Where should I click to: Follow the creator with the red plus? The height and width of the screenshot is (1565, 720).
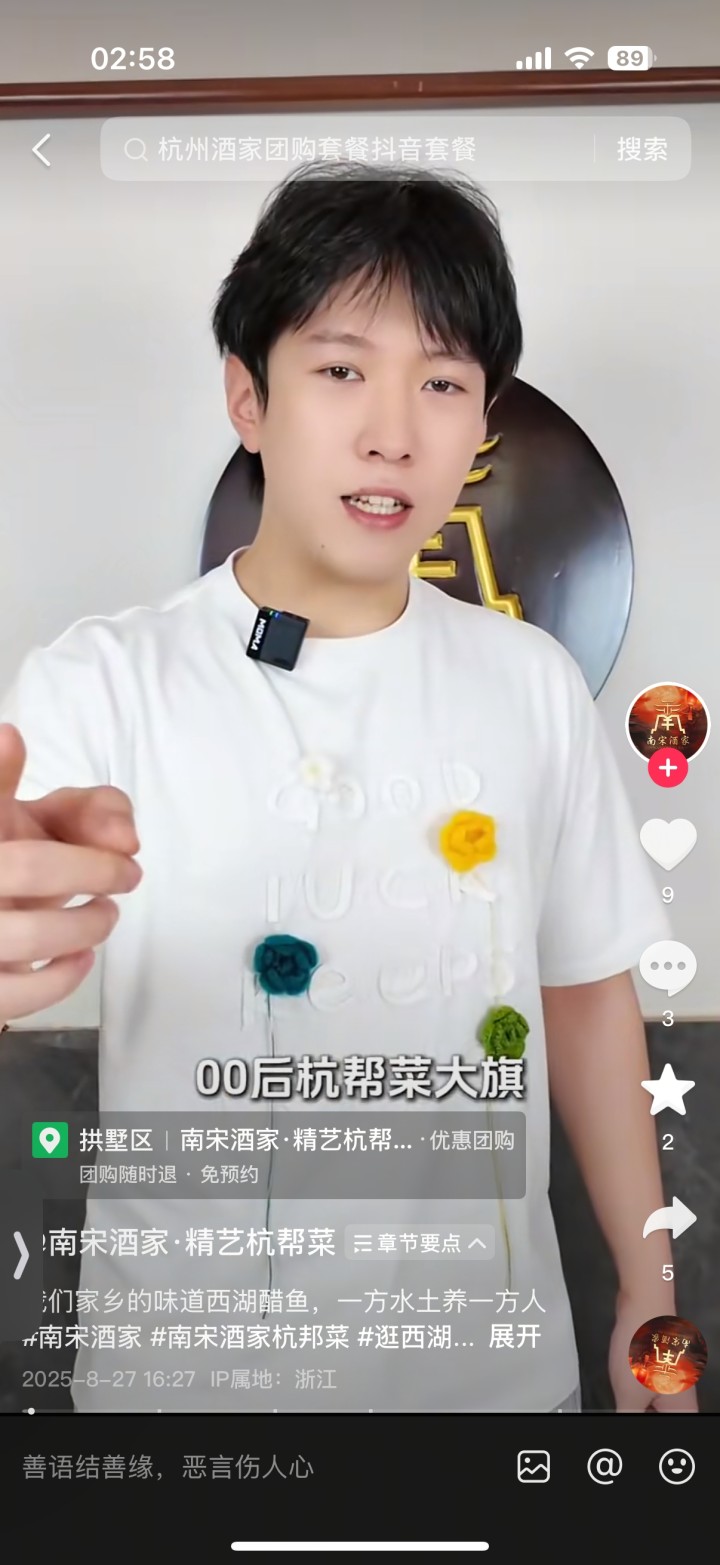667,769
